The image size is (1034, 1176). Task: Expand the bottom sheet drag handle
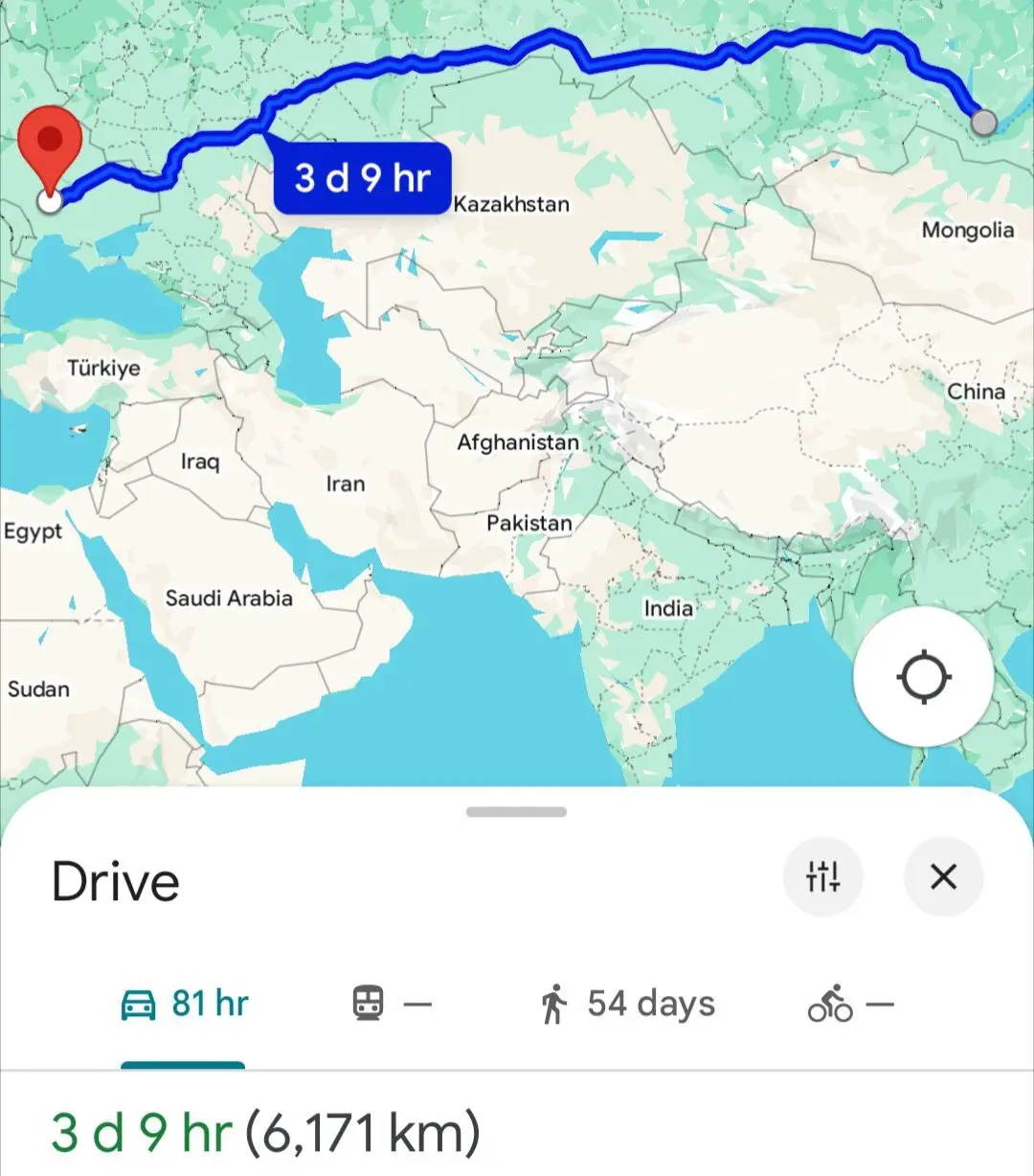tap(516, 812)
